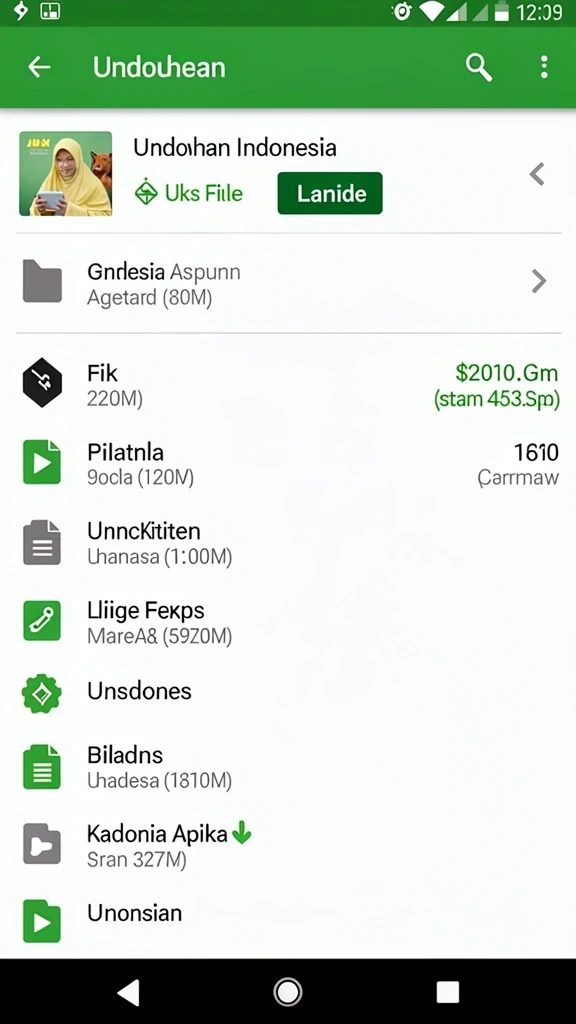576x1024 pixels.
Task: Open the Lliige Fекps item
Action: (288, 622)
